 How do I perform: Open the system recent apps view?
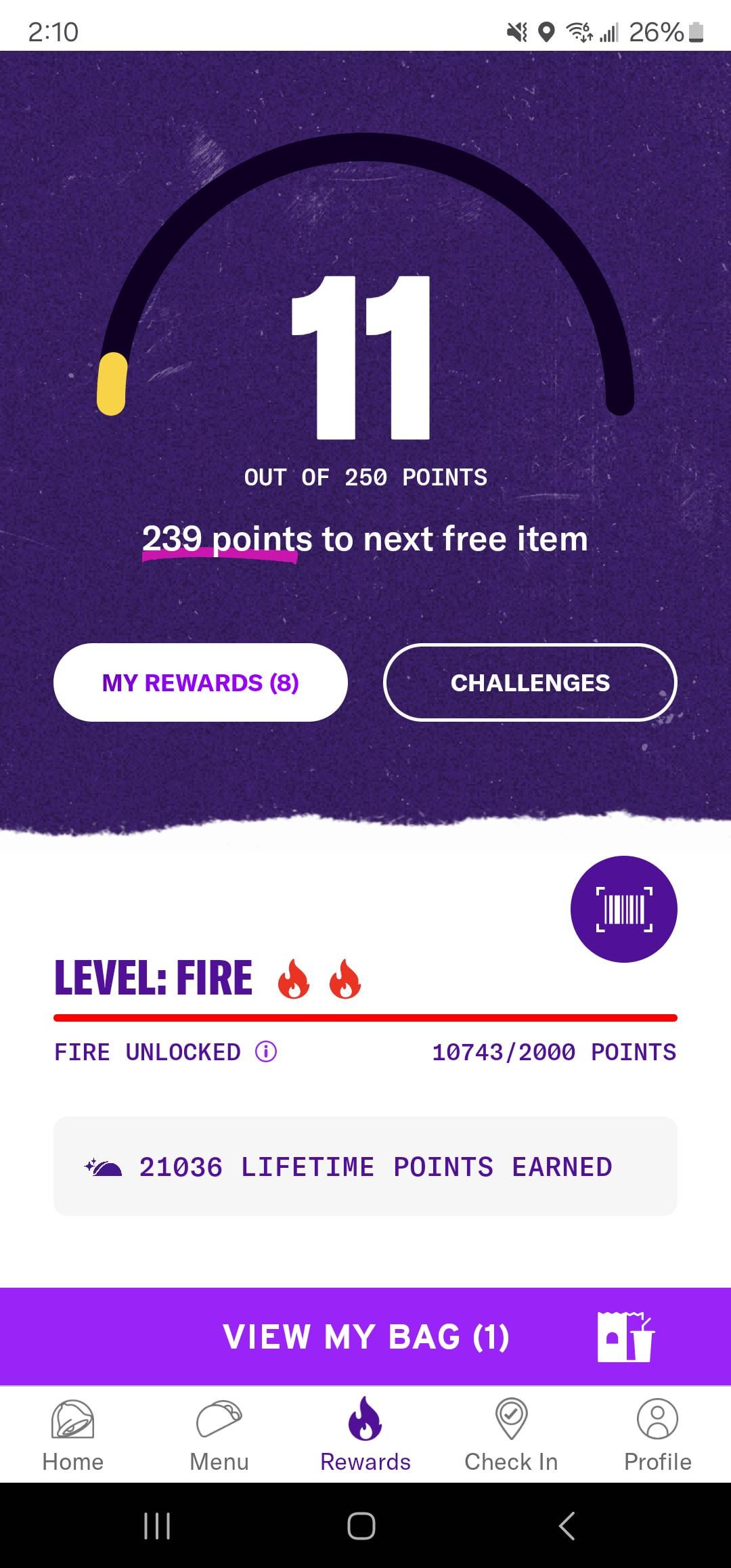157,1526
